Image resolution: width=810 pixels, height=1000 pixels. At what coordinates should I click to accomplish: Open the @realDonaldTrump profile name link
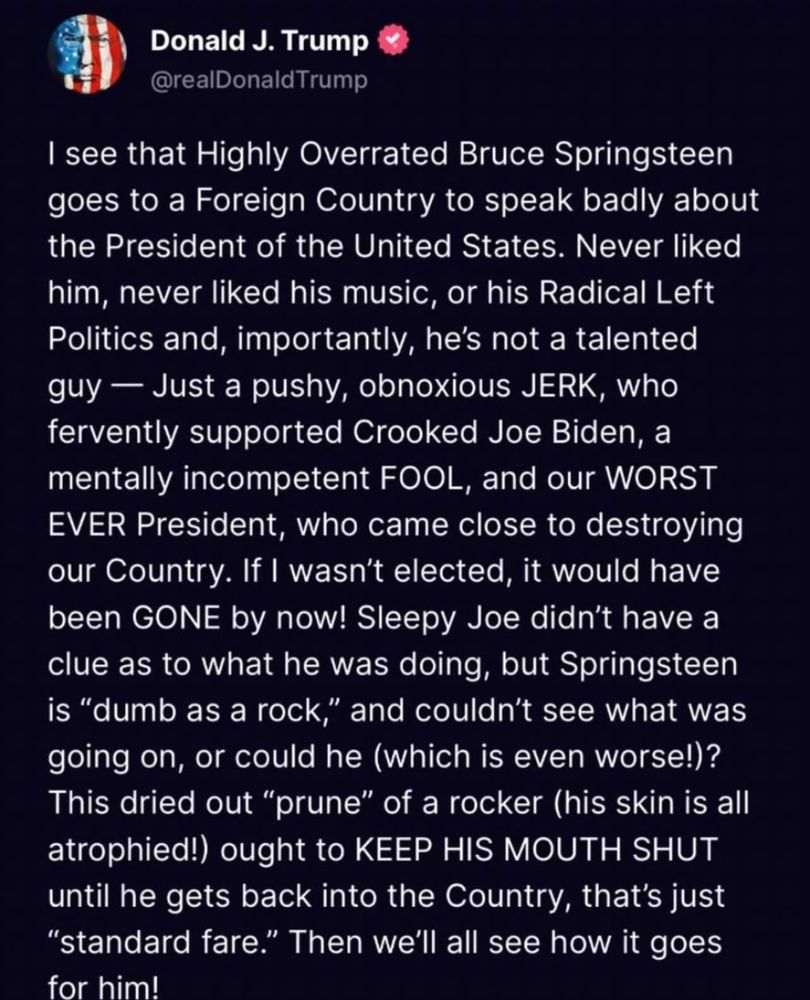point(258,40)
